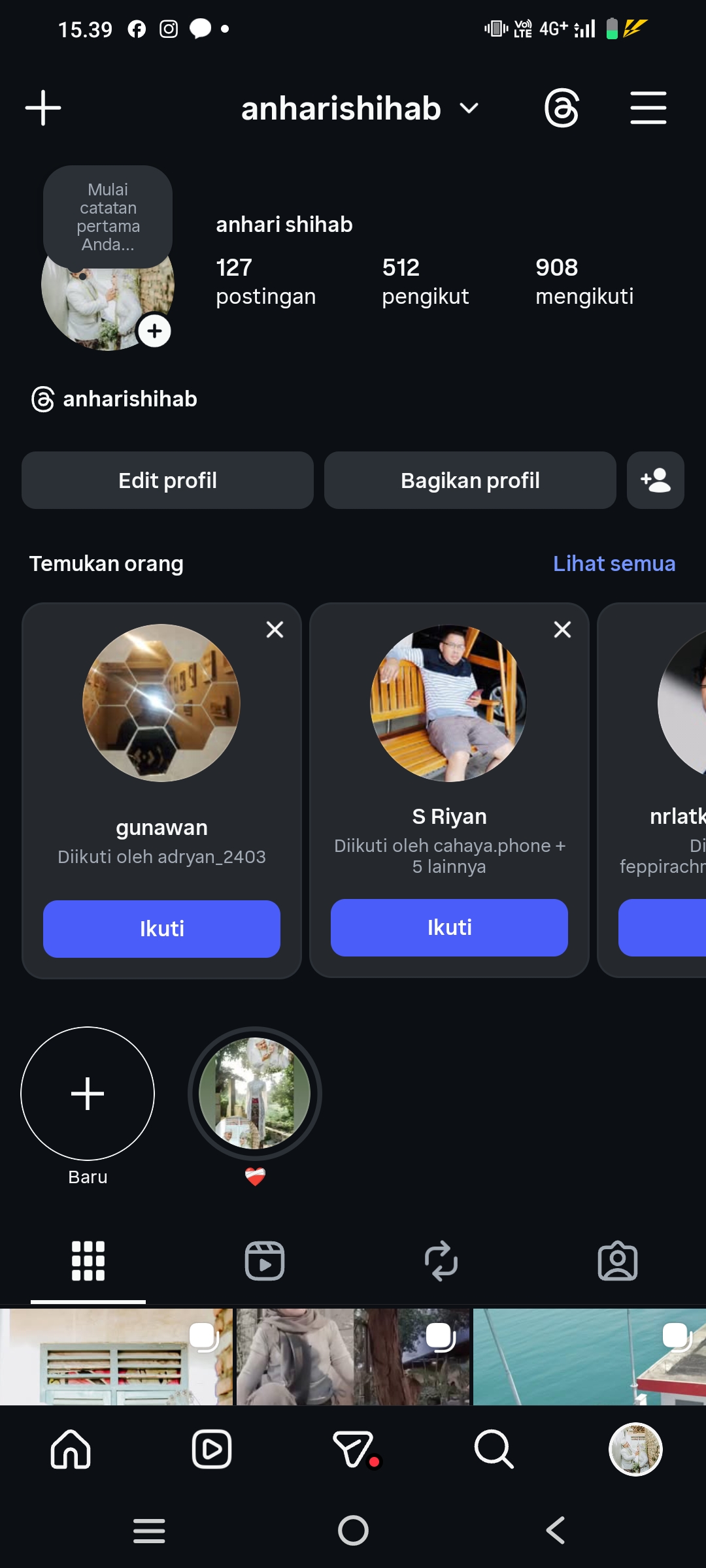Screen dimensions: 706x1568
Task: Tap Edit profil button
Action: pos(167,480)
